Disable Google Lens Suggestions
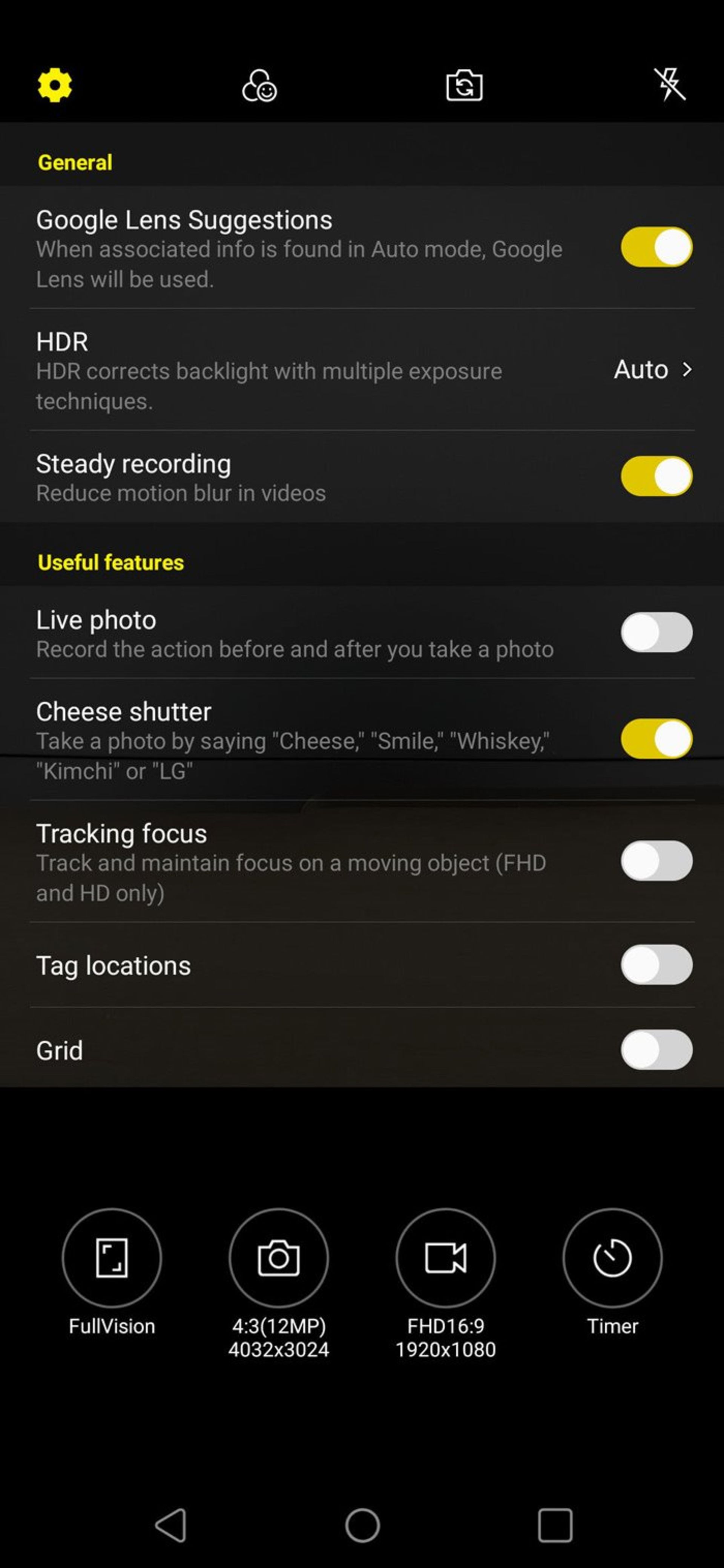 656,247
